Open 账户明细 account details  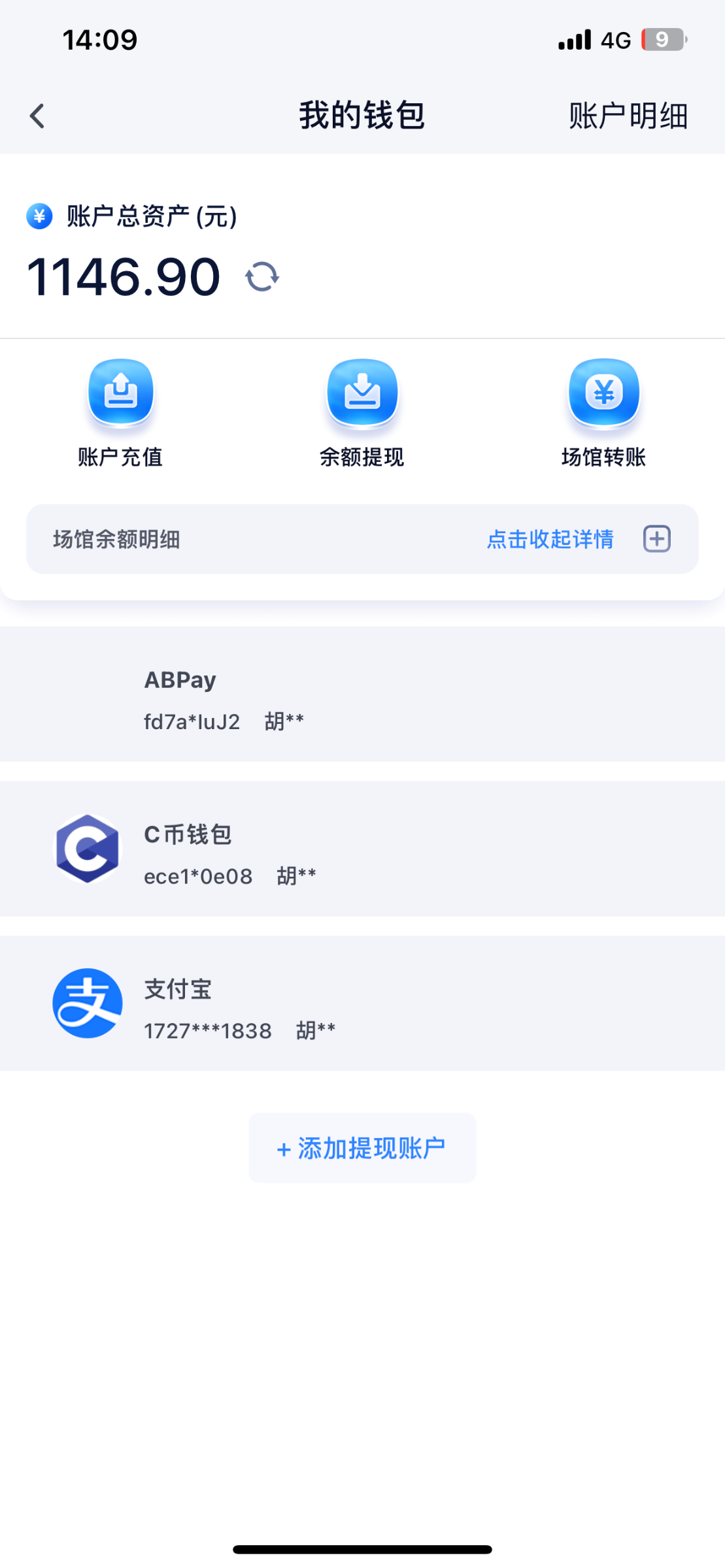pos(628,116)
